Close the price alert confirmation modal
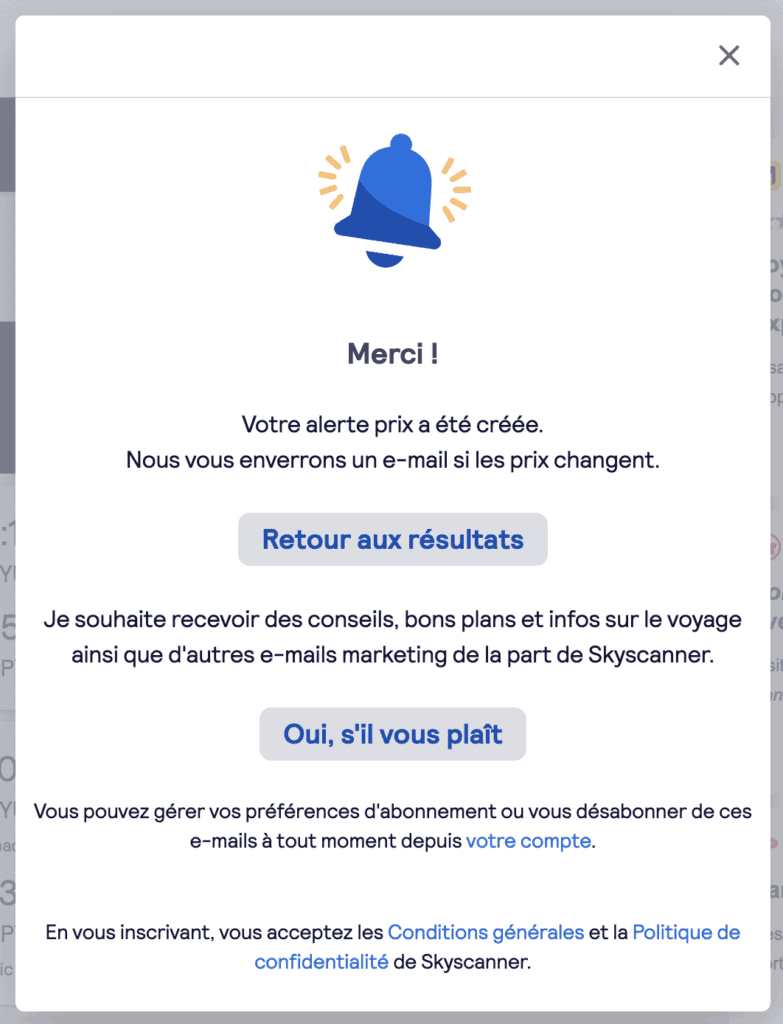This screenshot has height=1024, width=783. point(729,56)
